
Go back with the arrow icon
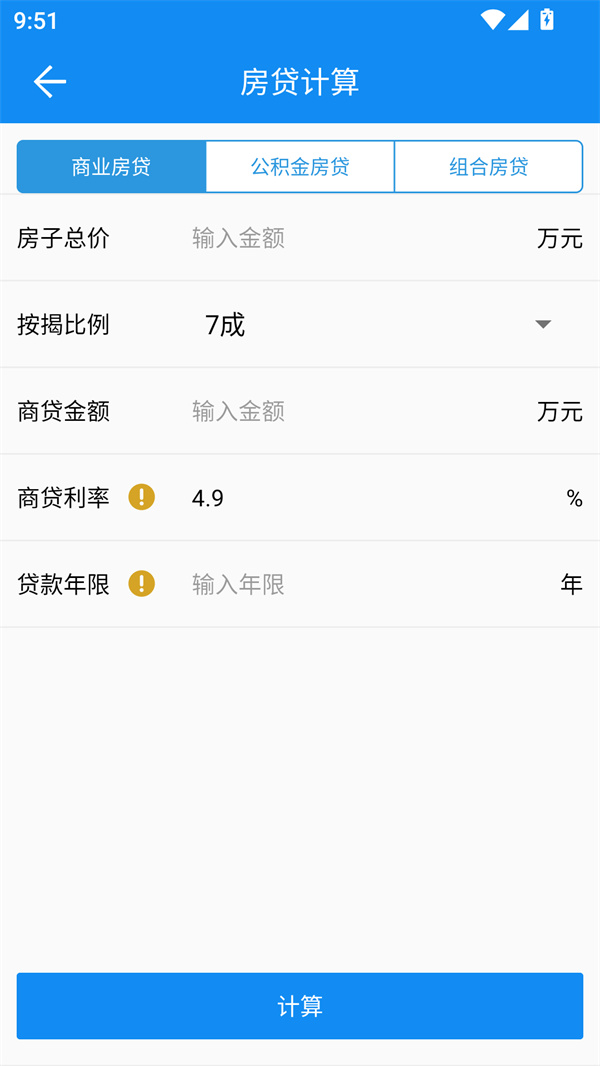click(49, 82)
